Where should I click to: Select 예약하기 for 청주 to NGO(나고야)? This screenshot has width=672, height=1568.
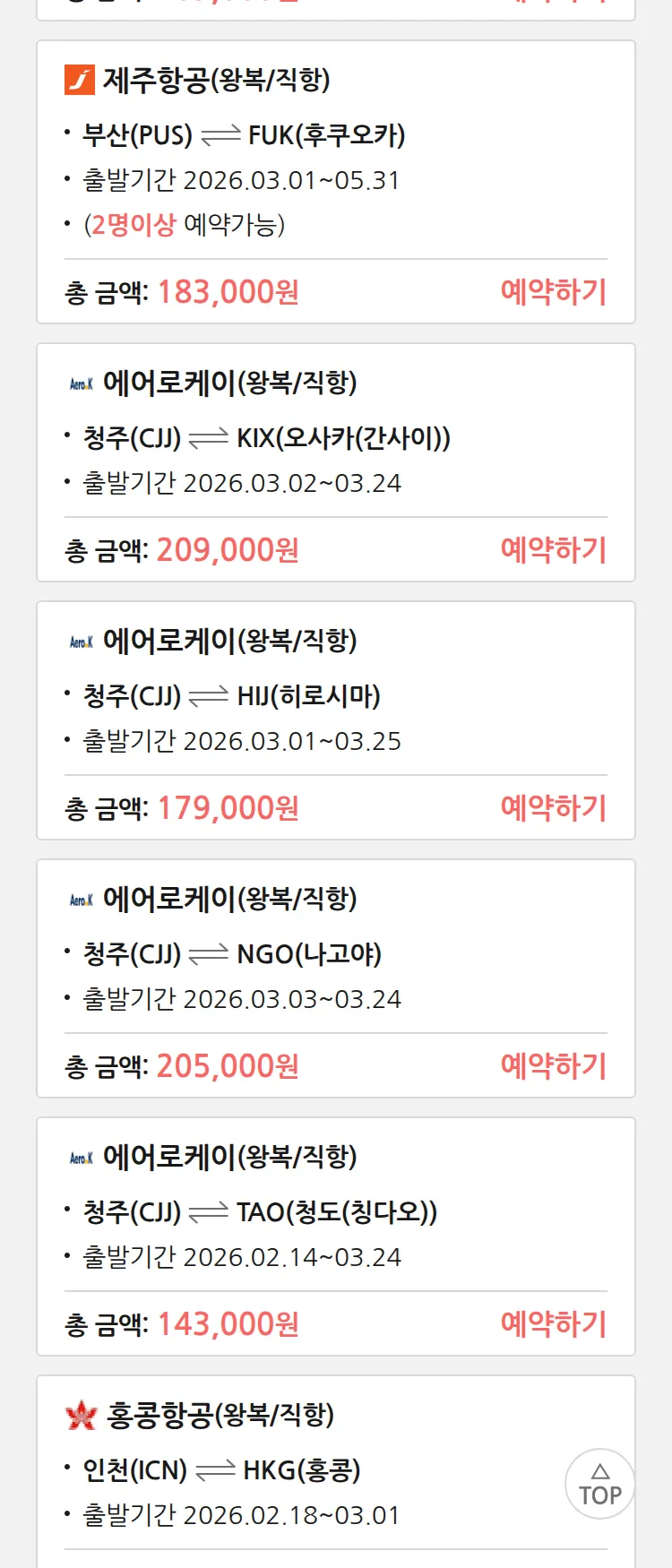tap(553, 1066)
